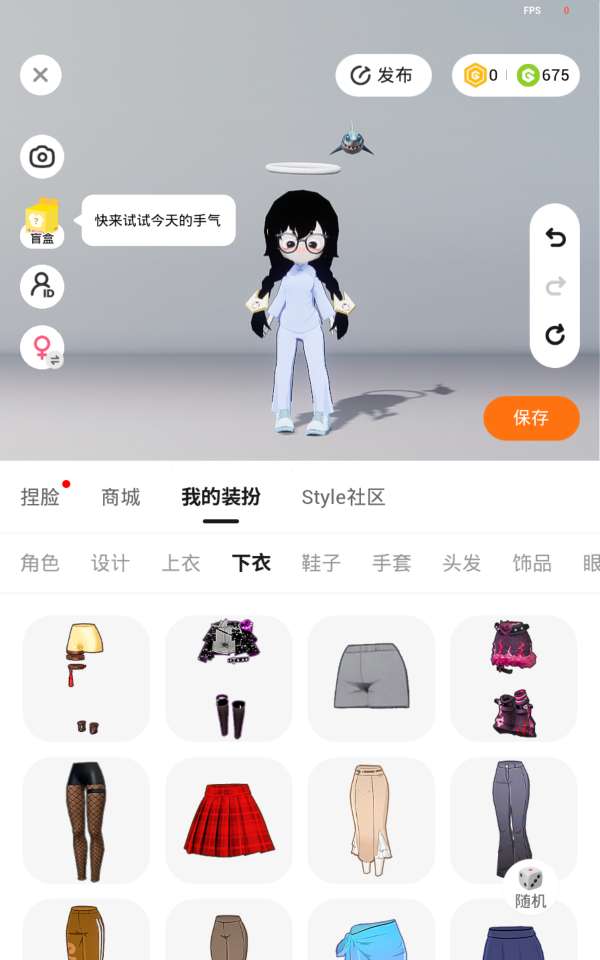Switch to the 捏脸 tab
The image size is (600, 960).
click(x=40, y=497)
